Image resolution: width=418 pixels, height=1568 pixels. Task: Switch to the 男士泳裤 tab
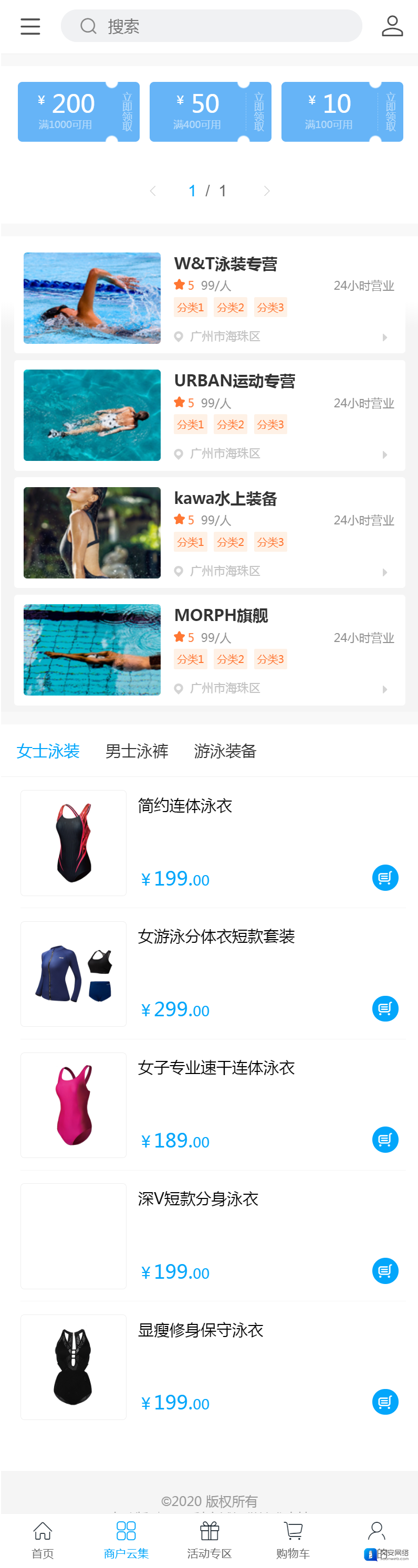click(x=137, y=751)
